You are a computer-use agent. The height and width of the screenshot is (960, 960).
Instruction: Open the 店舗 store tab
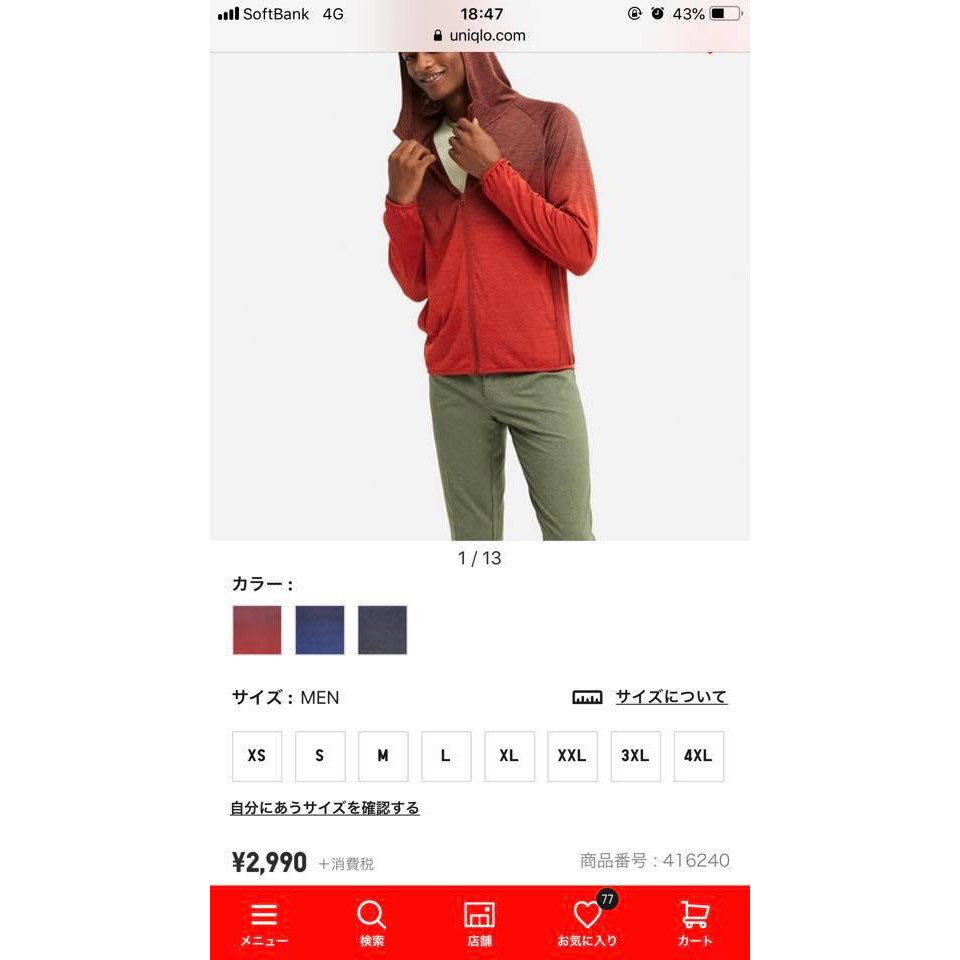coord(479,924)
